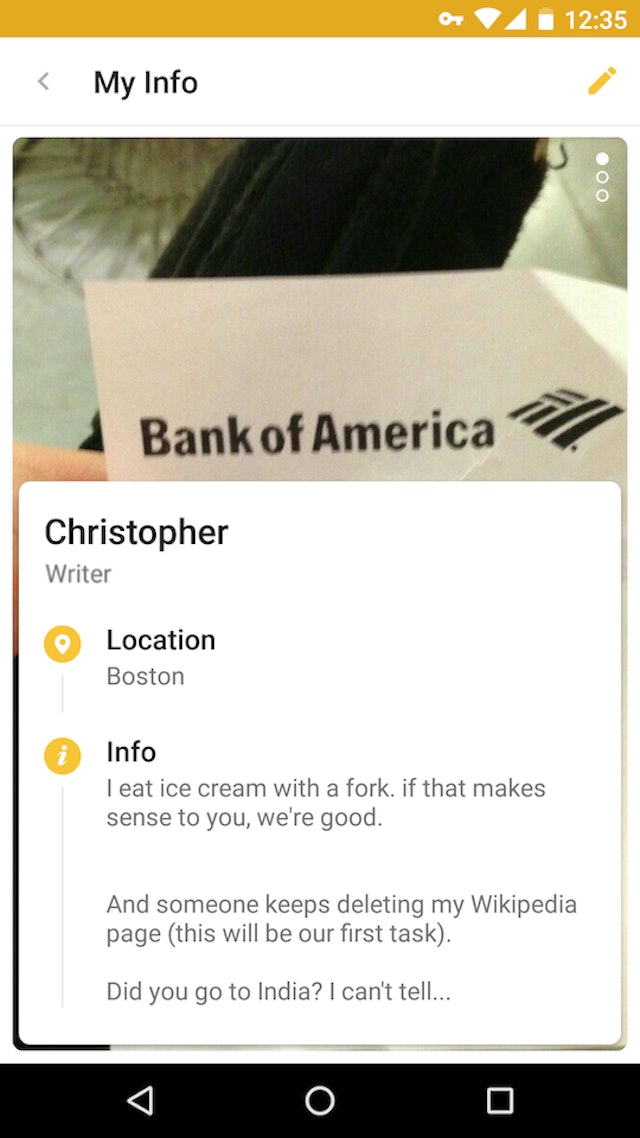The width and height of the screenshot is (640, 1138).
Task: Tap the photo page indicator dots
Action: pos(602,177)
